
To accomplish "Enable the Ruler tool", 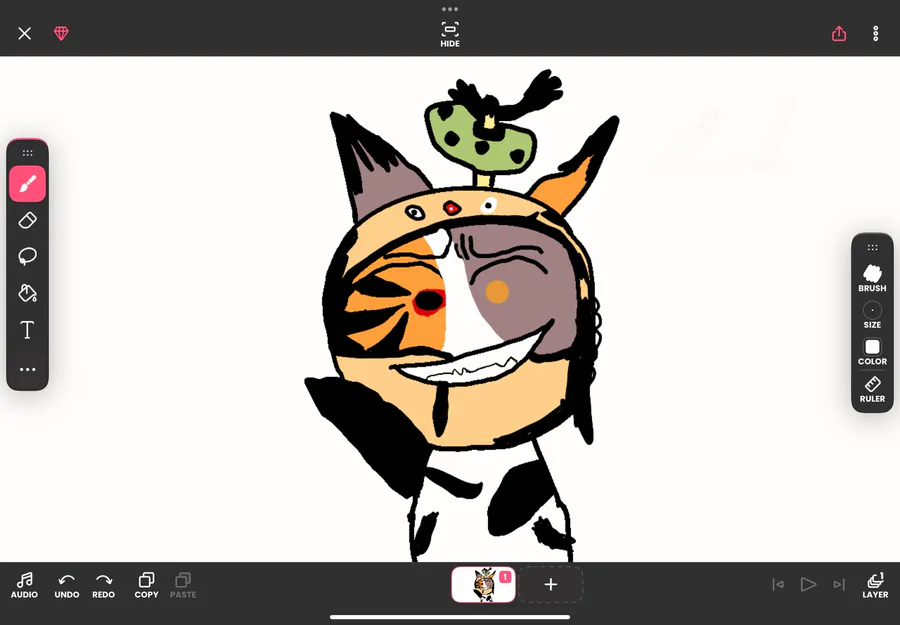I will pos(872,389).
